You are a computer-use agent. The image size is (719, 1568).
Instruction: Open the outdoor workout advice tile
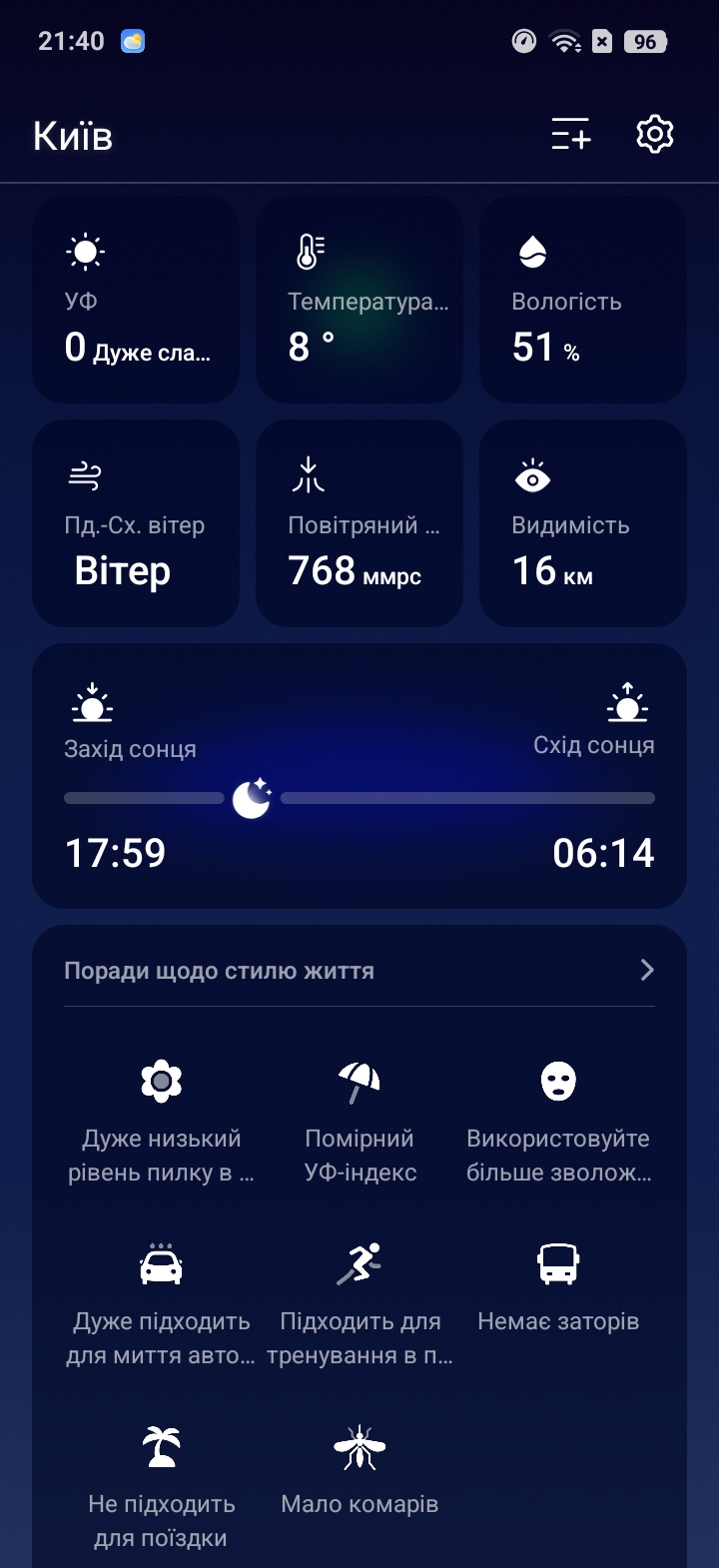pos(359,1307)
